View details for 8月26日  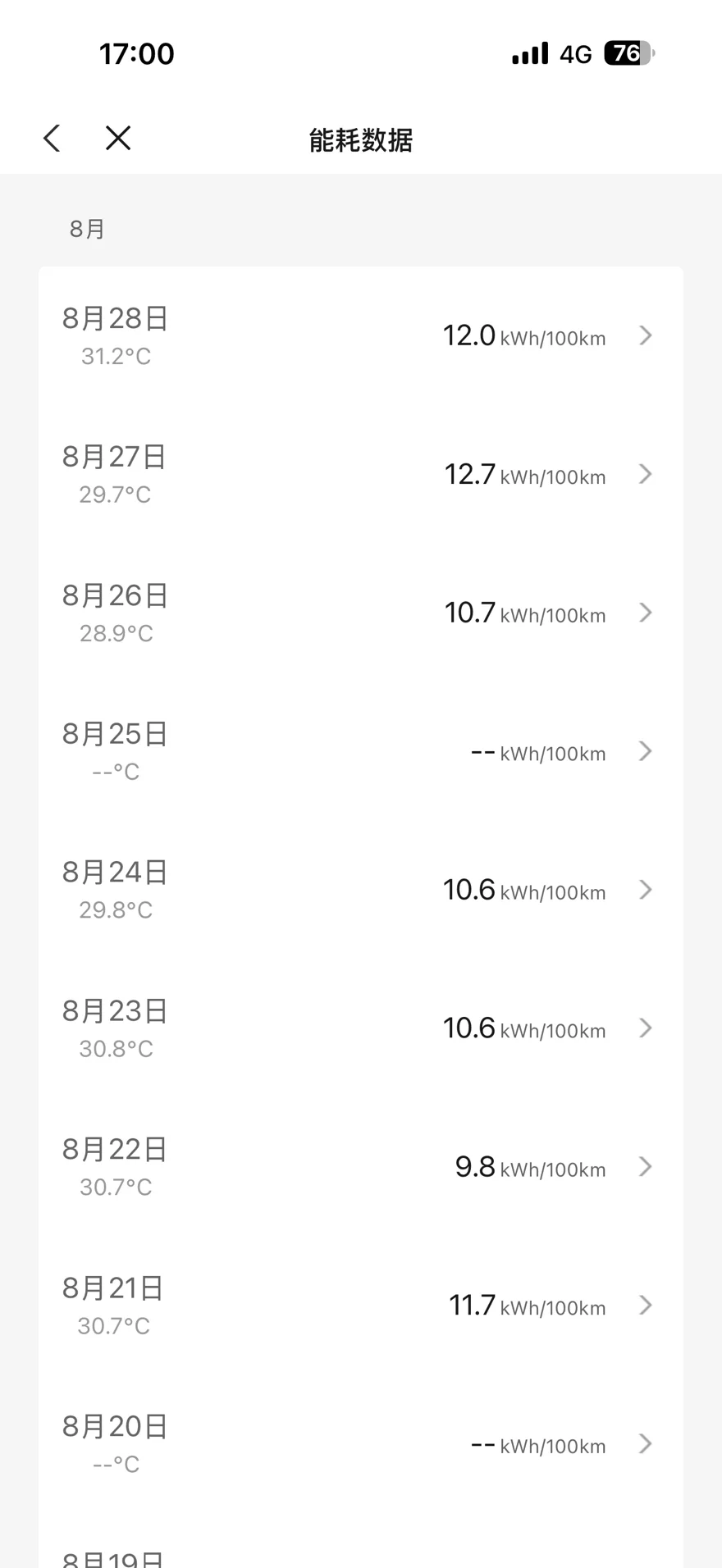(x=361, y=613)
